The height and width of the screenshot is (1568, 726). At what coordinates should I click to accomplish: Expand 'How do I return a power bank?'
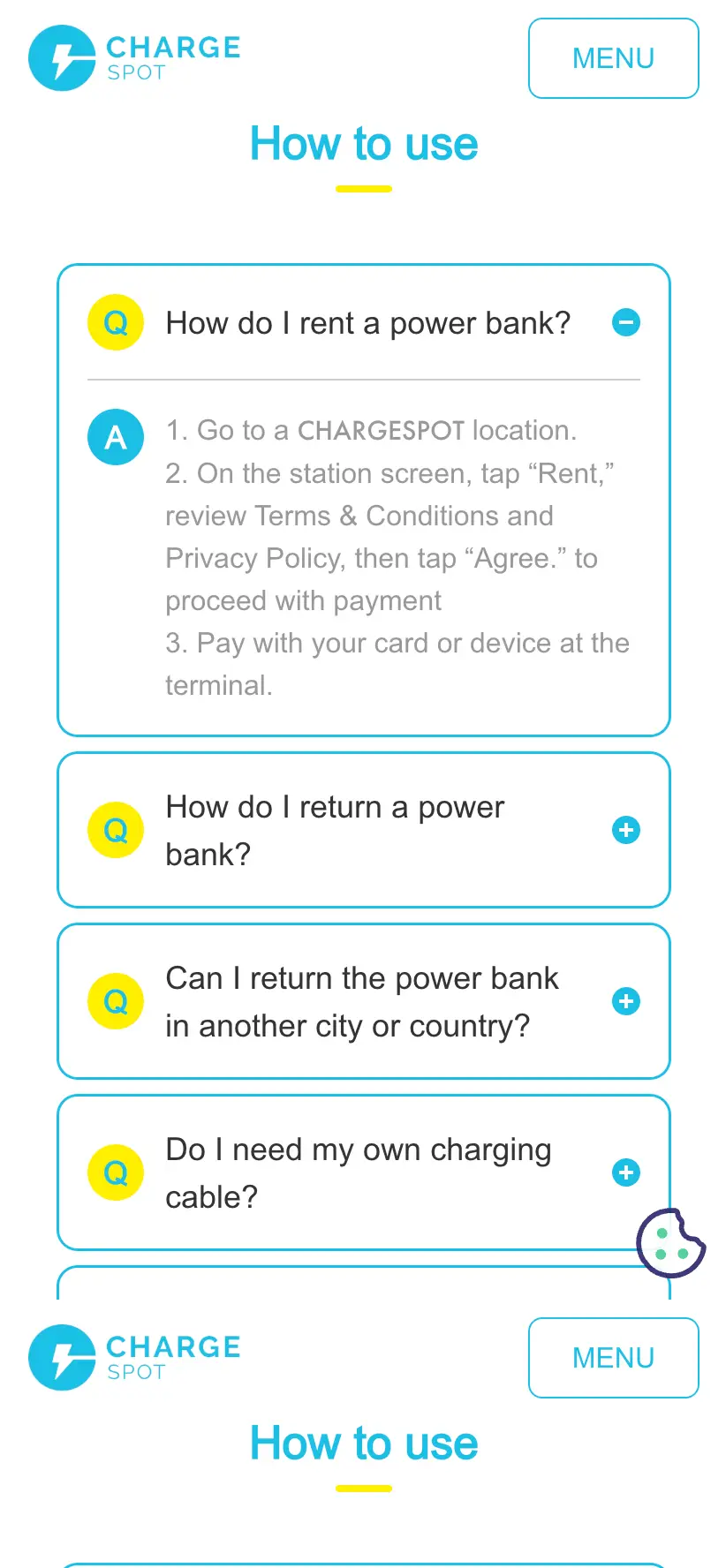pyautogui.click(x=626, y=830)
